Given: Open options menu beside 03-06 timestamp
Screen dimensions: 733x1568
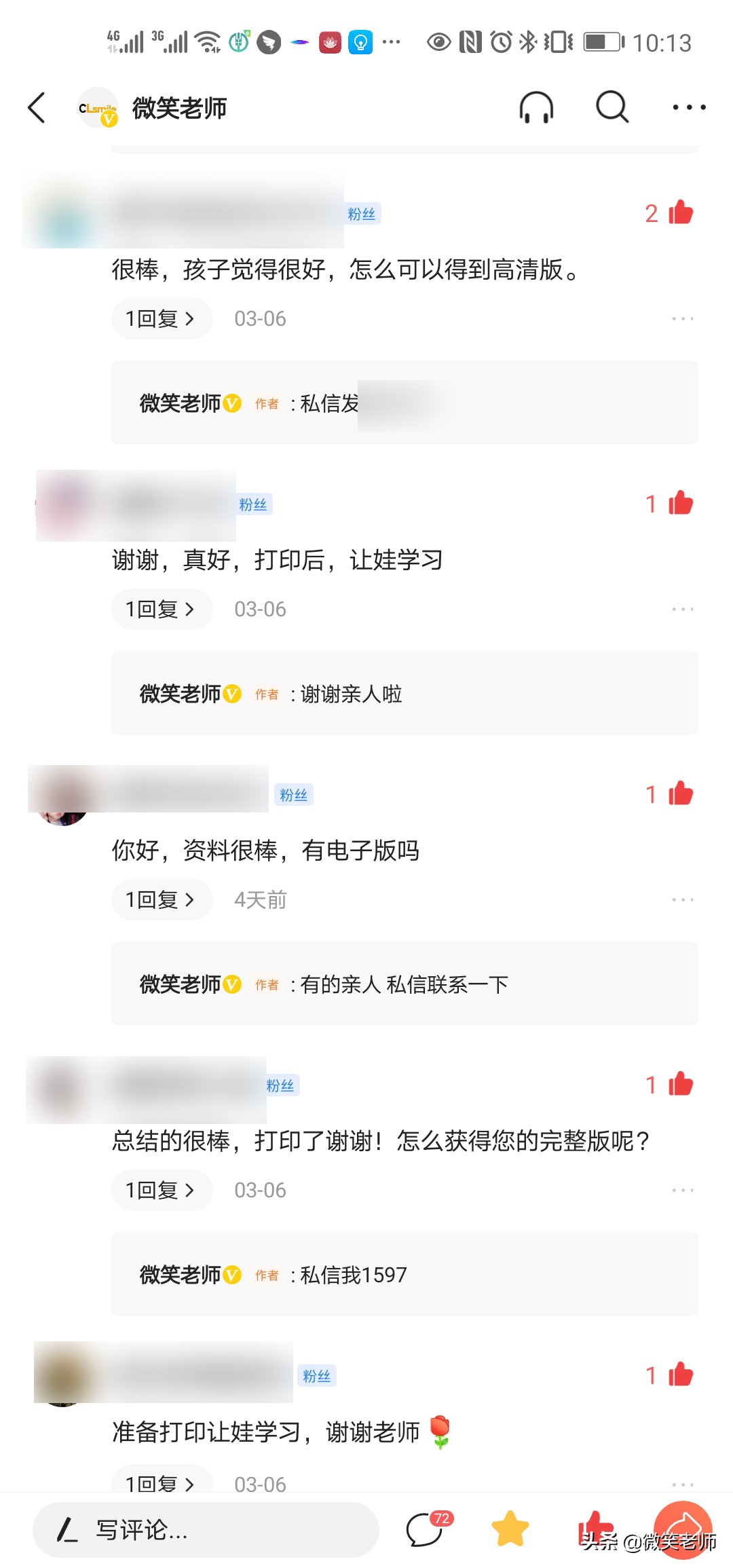Looking at the screenshot, I should click(681, 318).
